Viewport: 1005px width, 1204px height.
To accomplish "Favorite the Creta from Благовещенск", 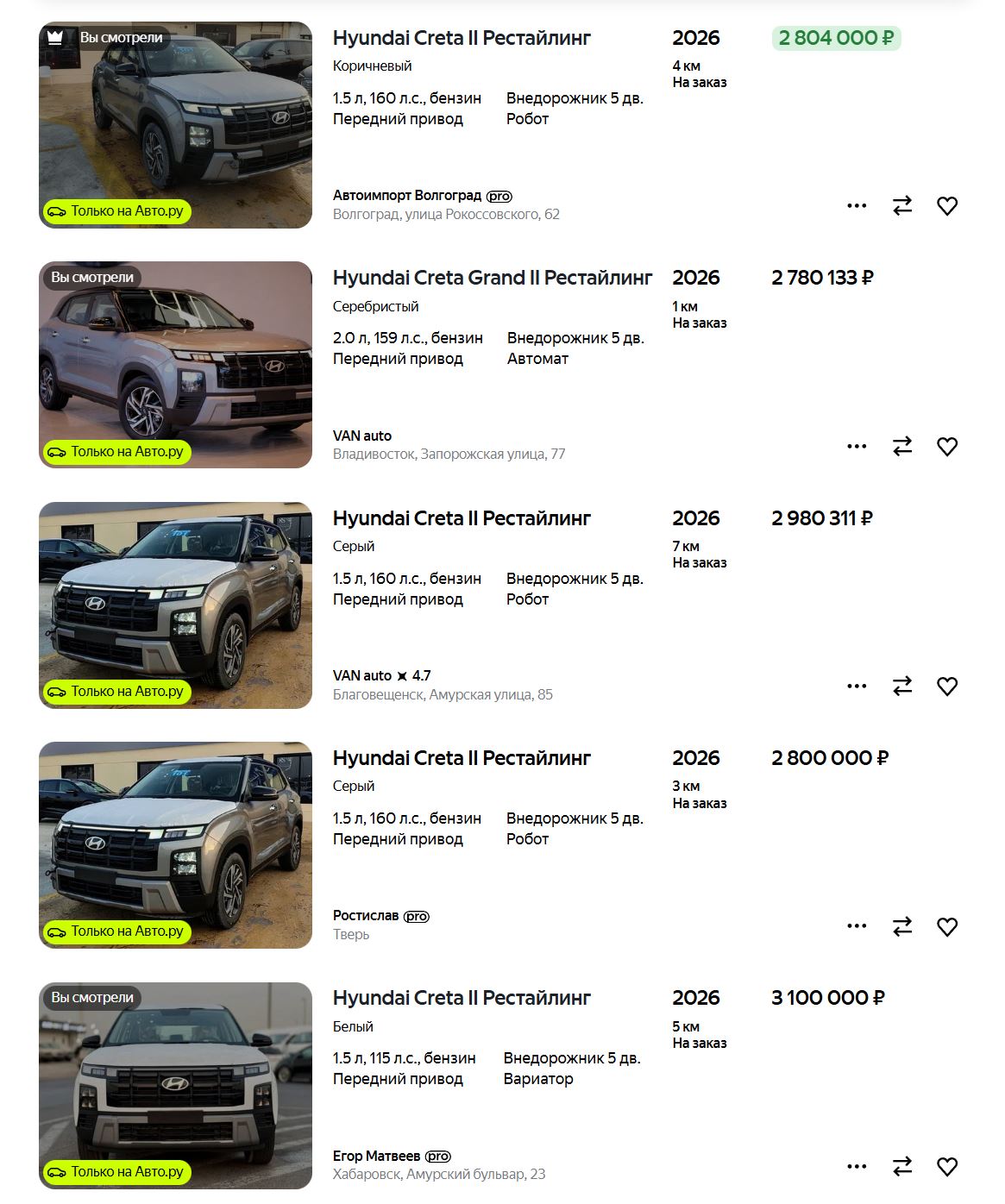I will (x=947, y=687).
